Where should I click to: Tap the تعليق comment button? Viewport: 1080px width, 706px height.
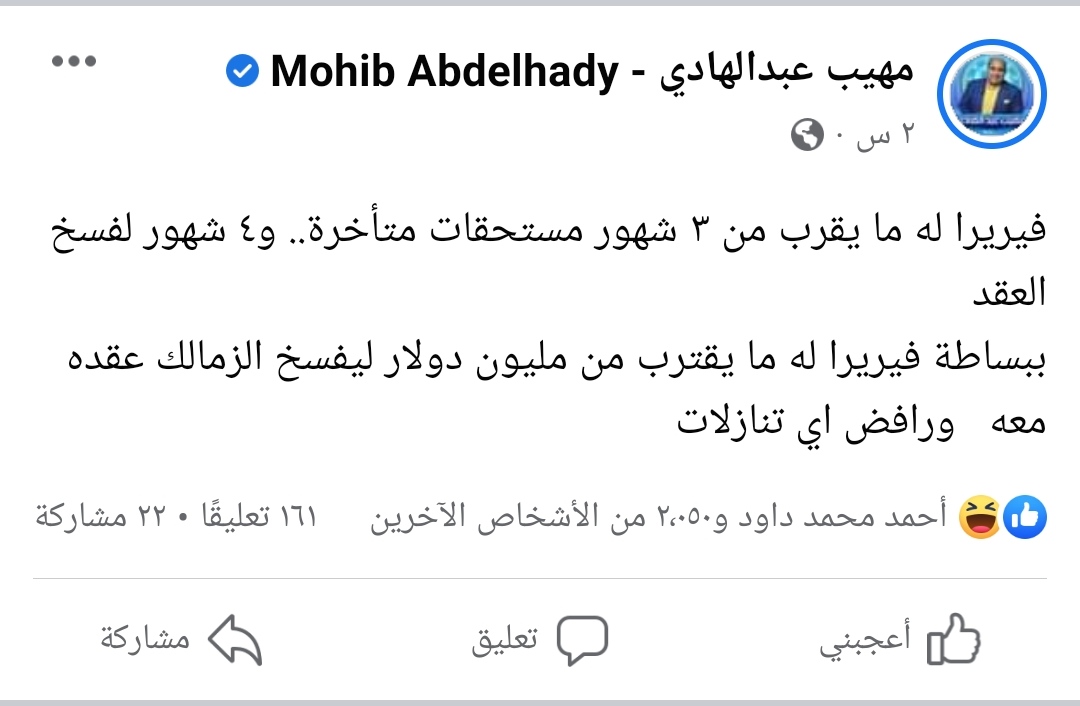540,639
